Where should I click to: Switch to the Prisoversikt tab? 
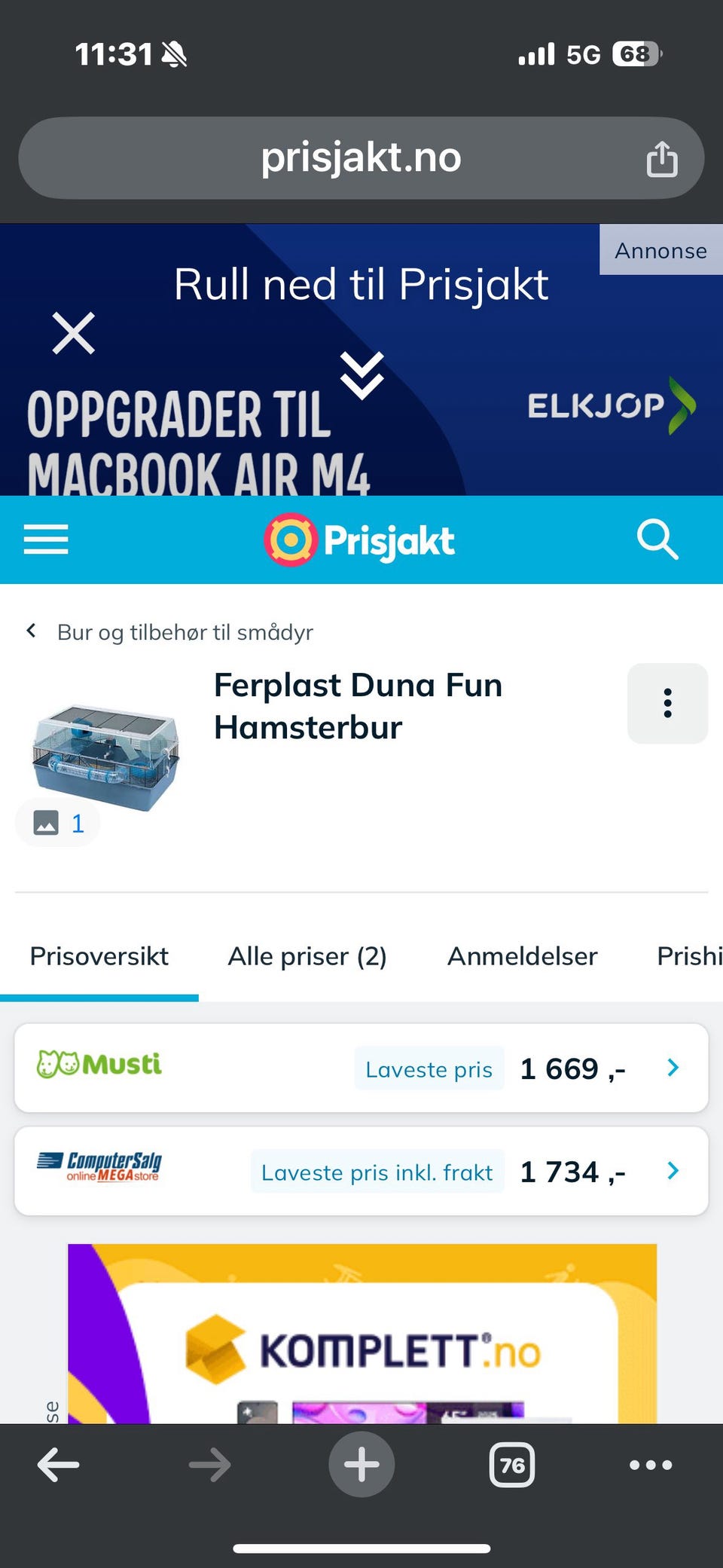(x=99, y=956)
